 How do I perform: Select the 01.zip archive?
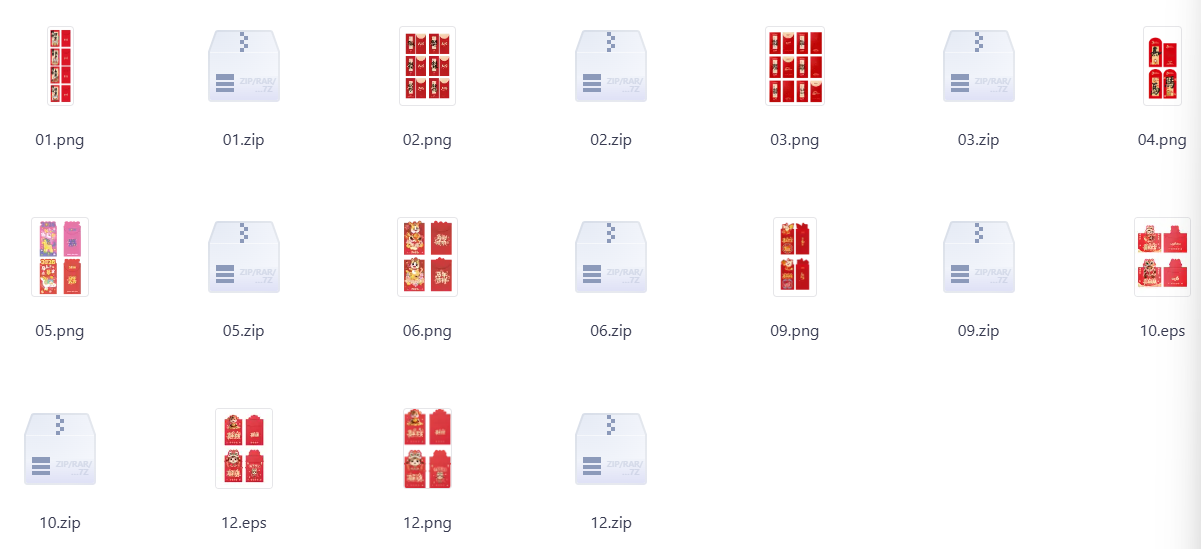coord(243,67)
